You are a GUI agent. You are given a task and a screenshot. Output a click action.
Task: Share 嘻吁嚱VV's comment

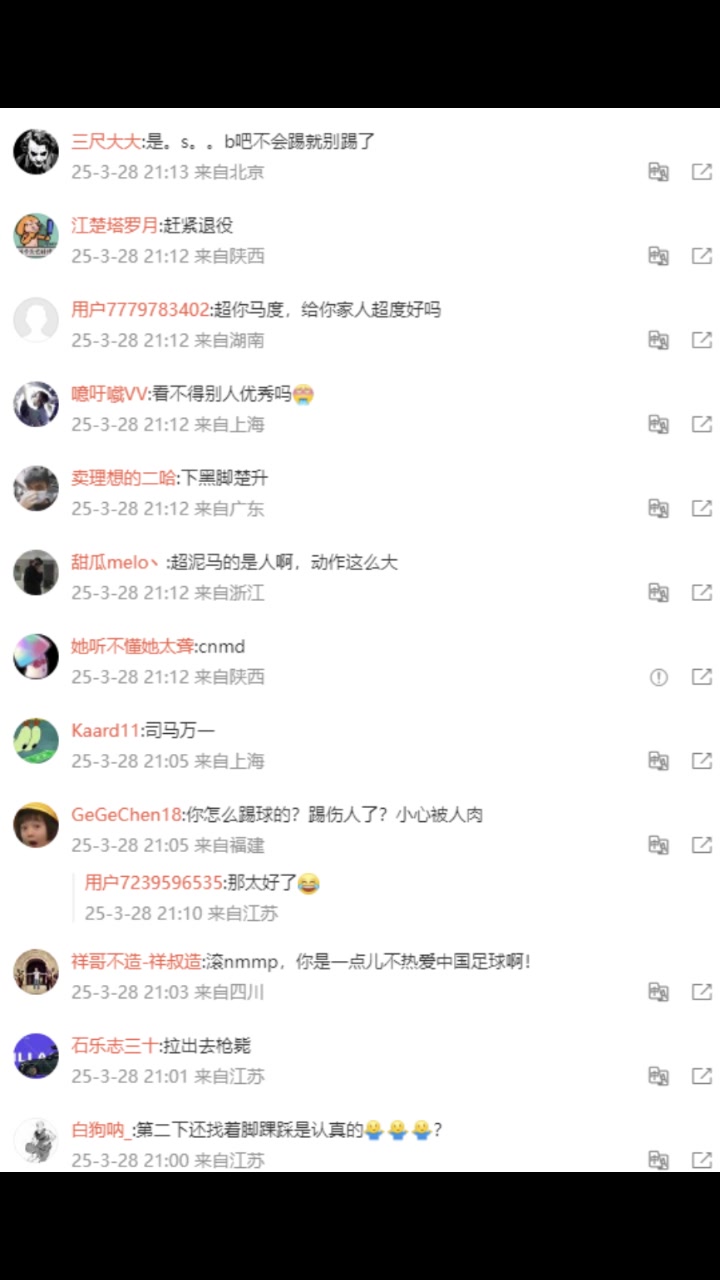702,424
